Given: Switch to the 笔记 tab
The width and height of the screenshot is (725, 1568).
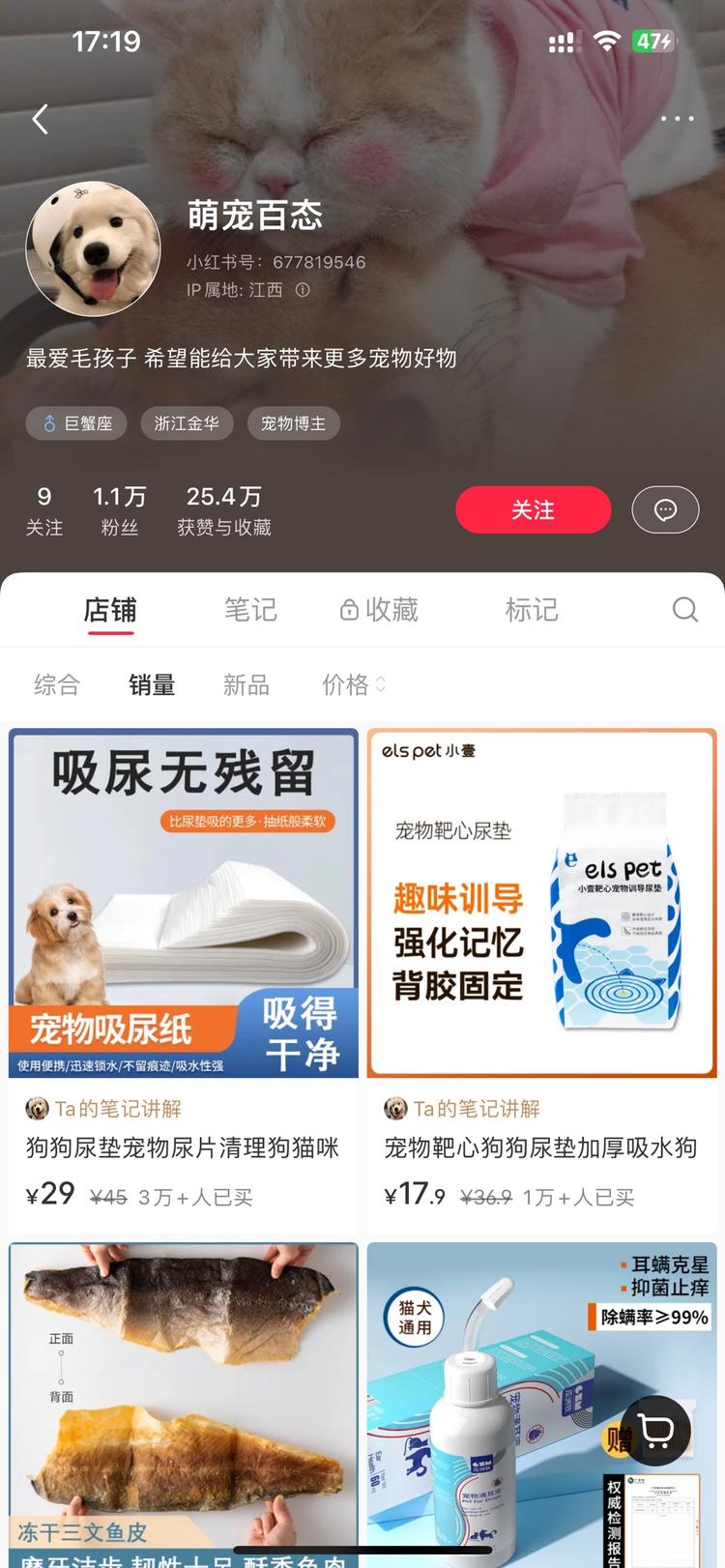Looking at the screenshot, I should (x=251, y=609).
